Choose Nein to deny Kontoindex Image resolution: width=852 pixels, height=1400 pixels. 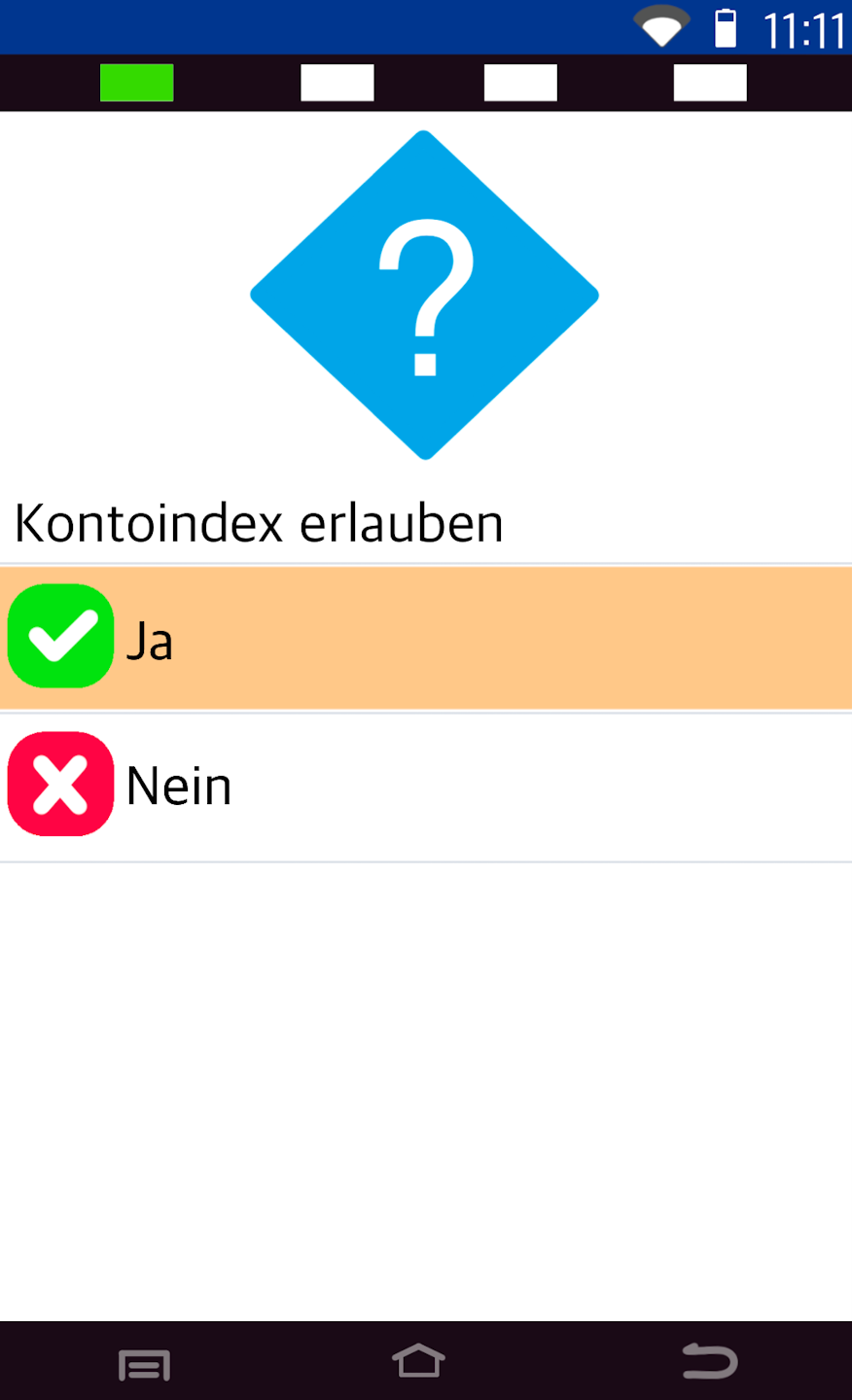point(426,786)
